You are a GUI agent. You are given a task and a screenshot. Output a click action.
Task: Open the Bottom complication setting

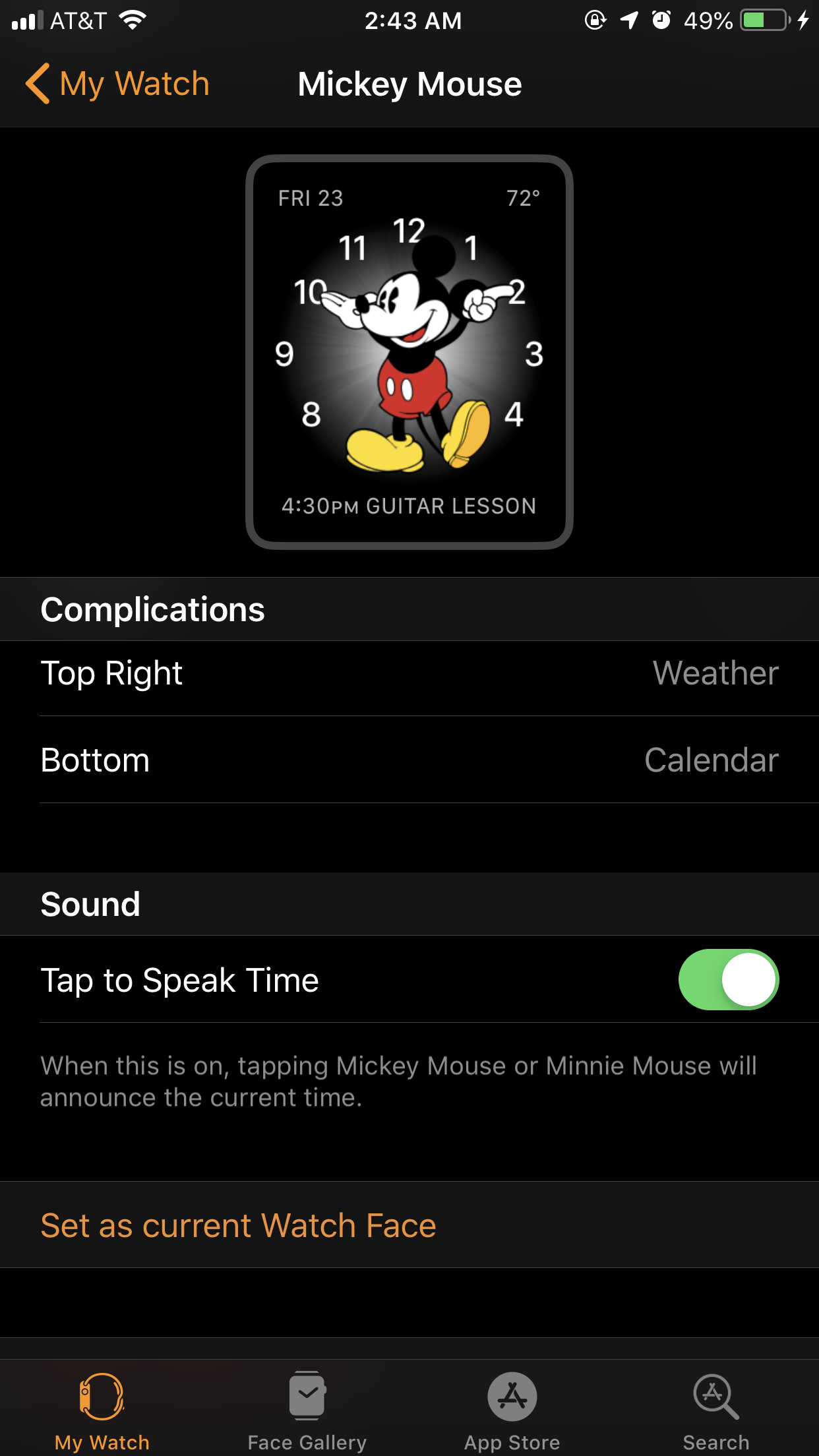[x=409, y=760]
